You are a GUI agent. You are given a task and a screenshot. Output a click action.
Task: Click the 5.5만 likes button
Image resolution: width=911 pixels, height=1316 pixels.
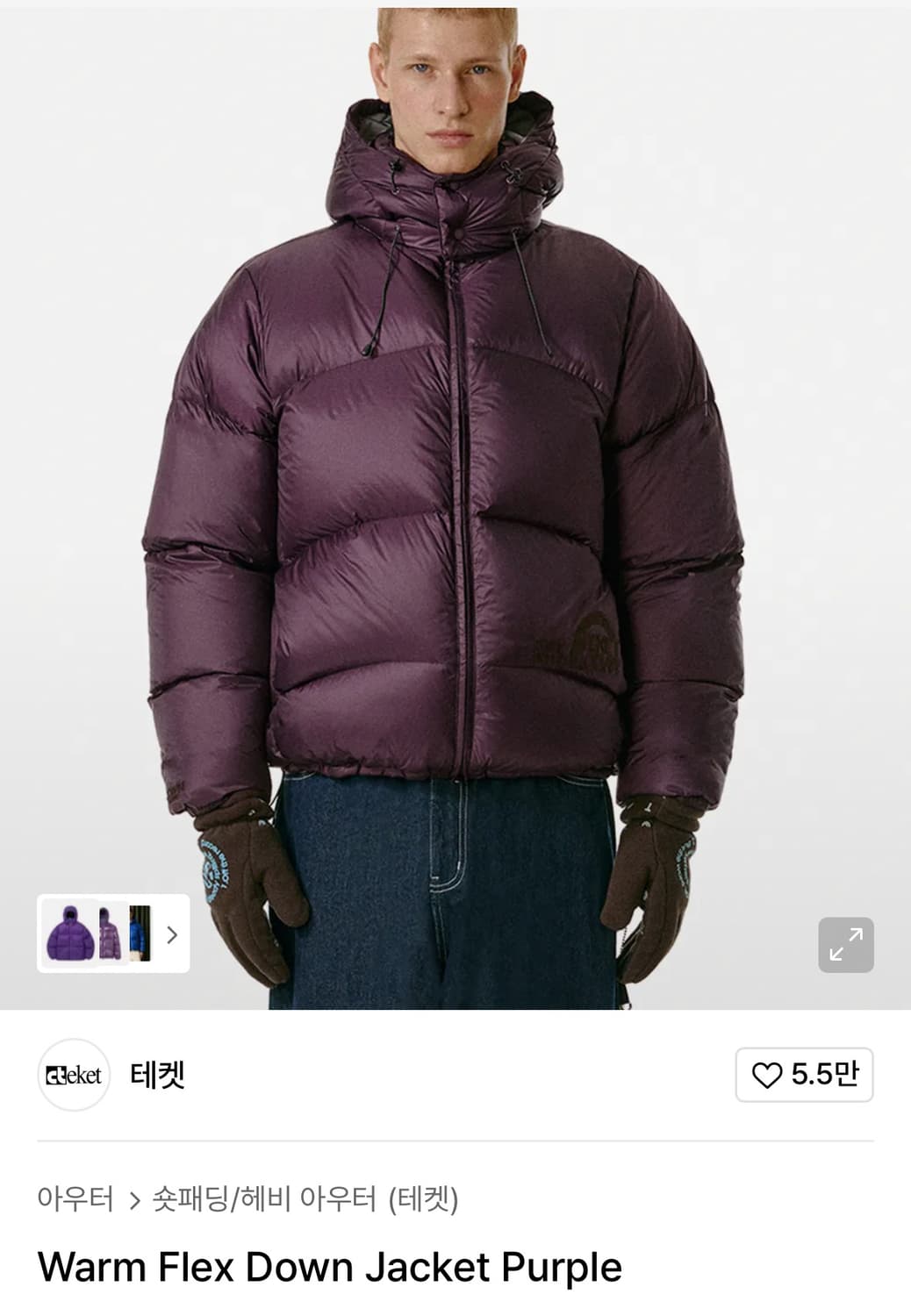point(803,1073)
